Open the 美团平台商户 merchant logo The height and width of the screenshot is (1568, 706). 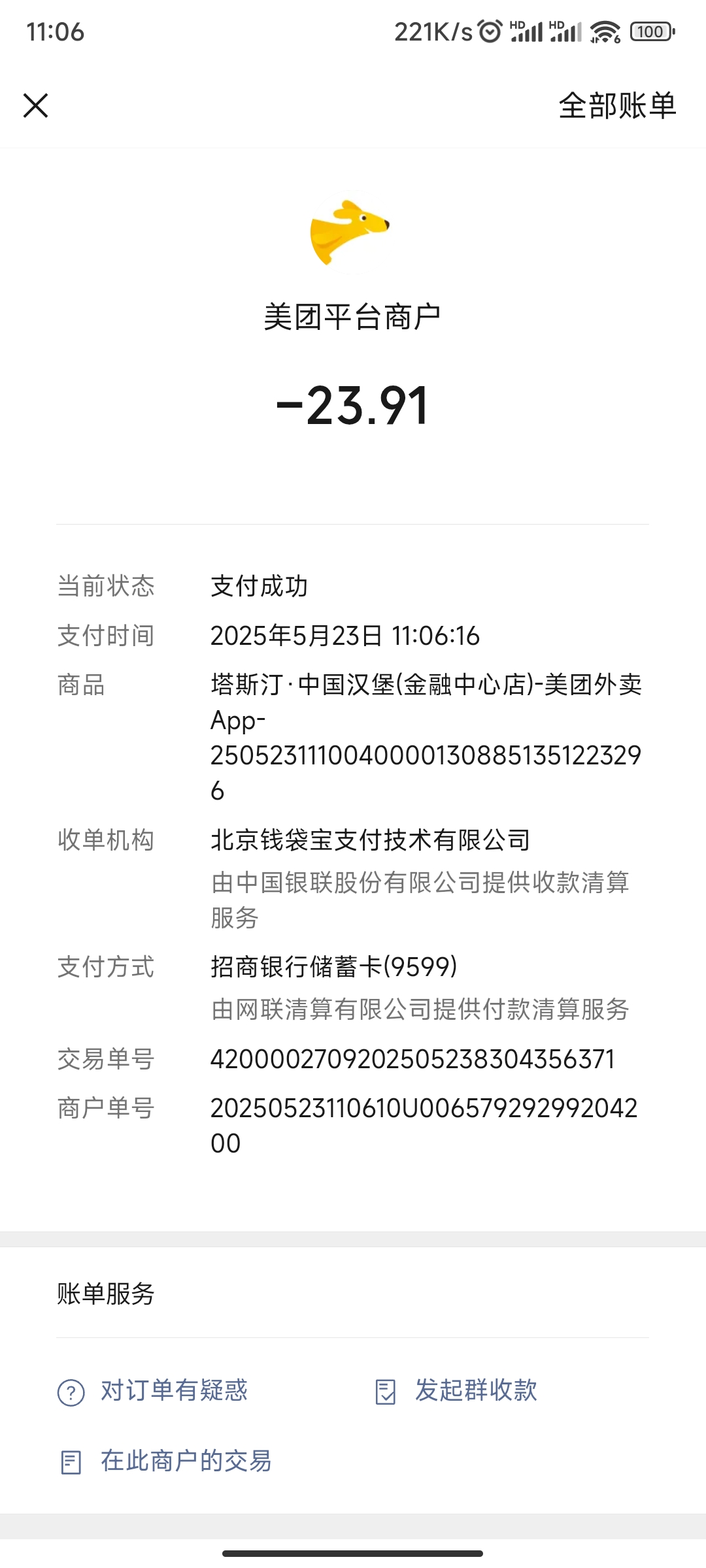pyautogui.click(x=350, y=233)
